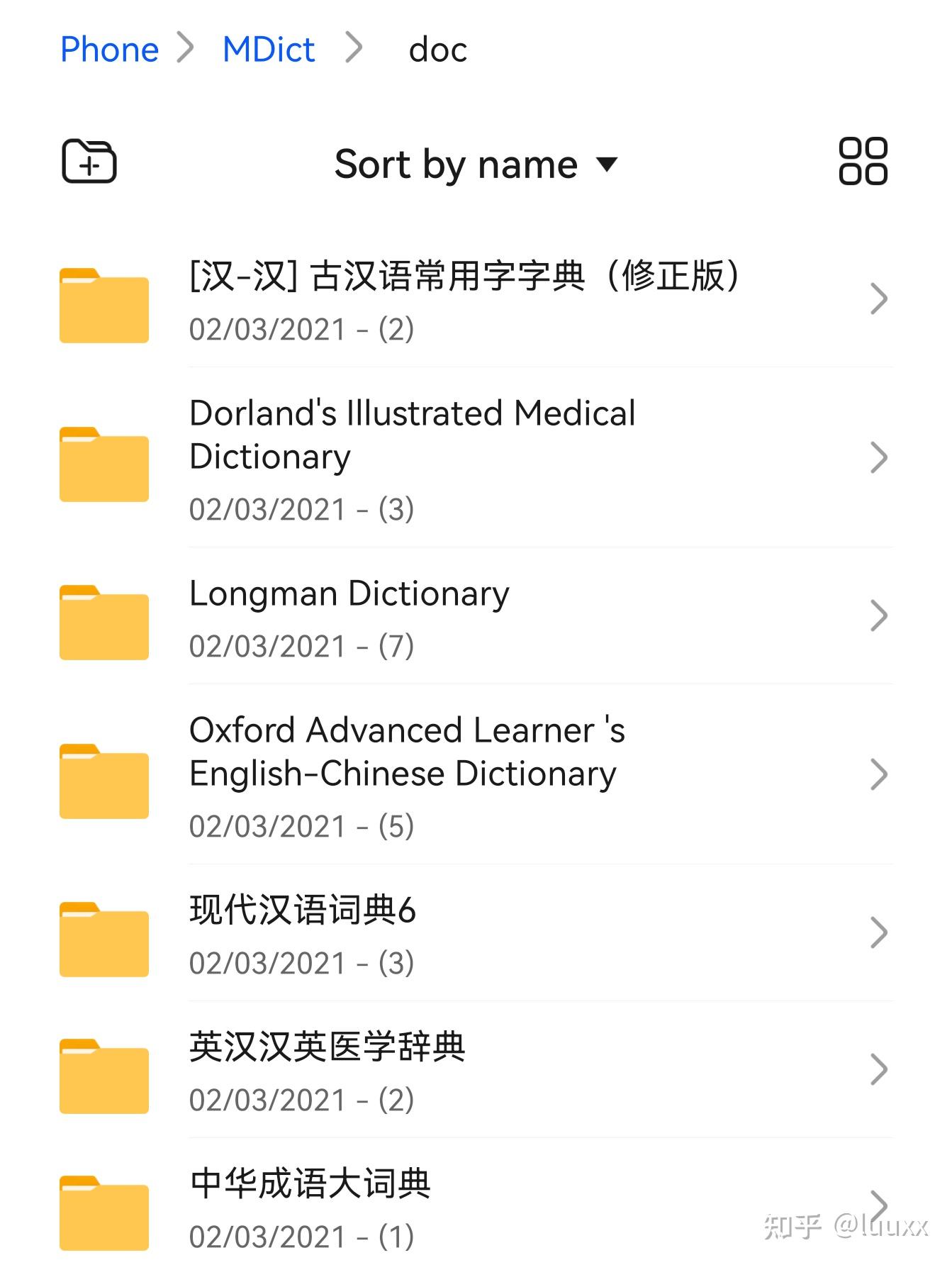Select the Longman Dictionary list entry
The width and height of the screenshot is (952, 1265).
[425, 617]
